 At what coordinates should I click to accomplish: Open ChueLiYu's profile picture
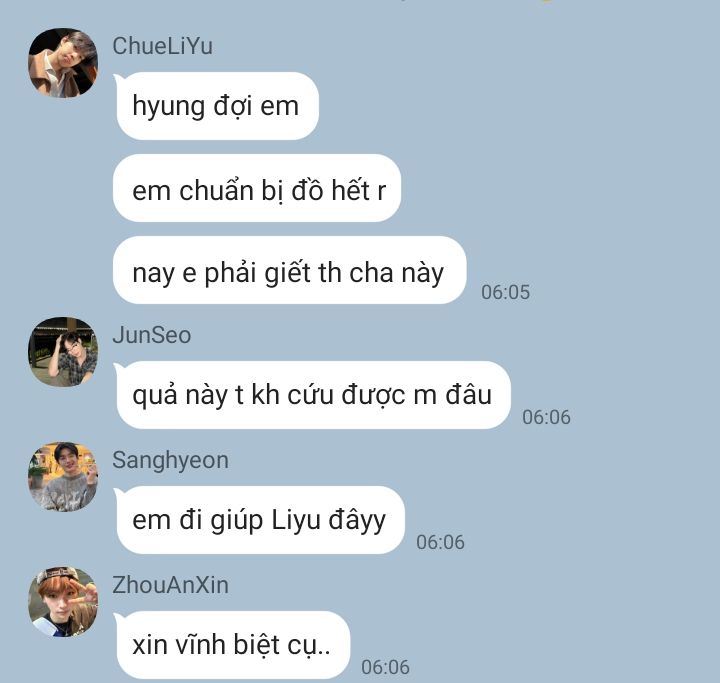click(x=63, y=63)
